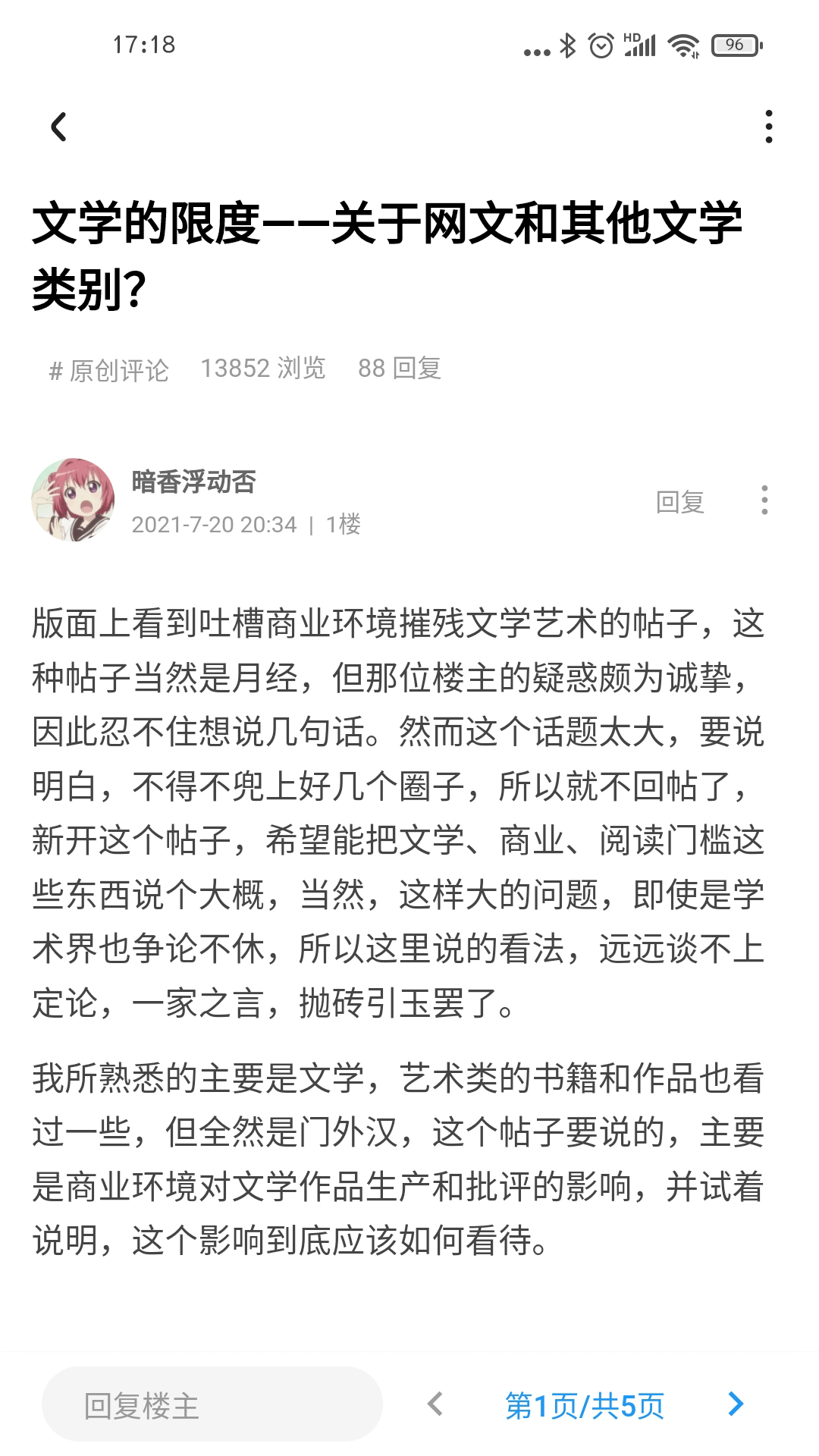Tap the 回复楼主 input box

[x=212, y=1405]
